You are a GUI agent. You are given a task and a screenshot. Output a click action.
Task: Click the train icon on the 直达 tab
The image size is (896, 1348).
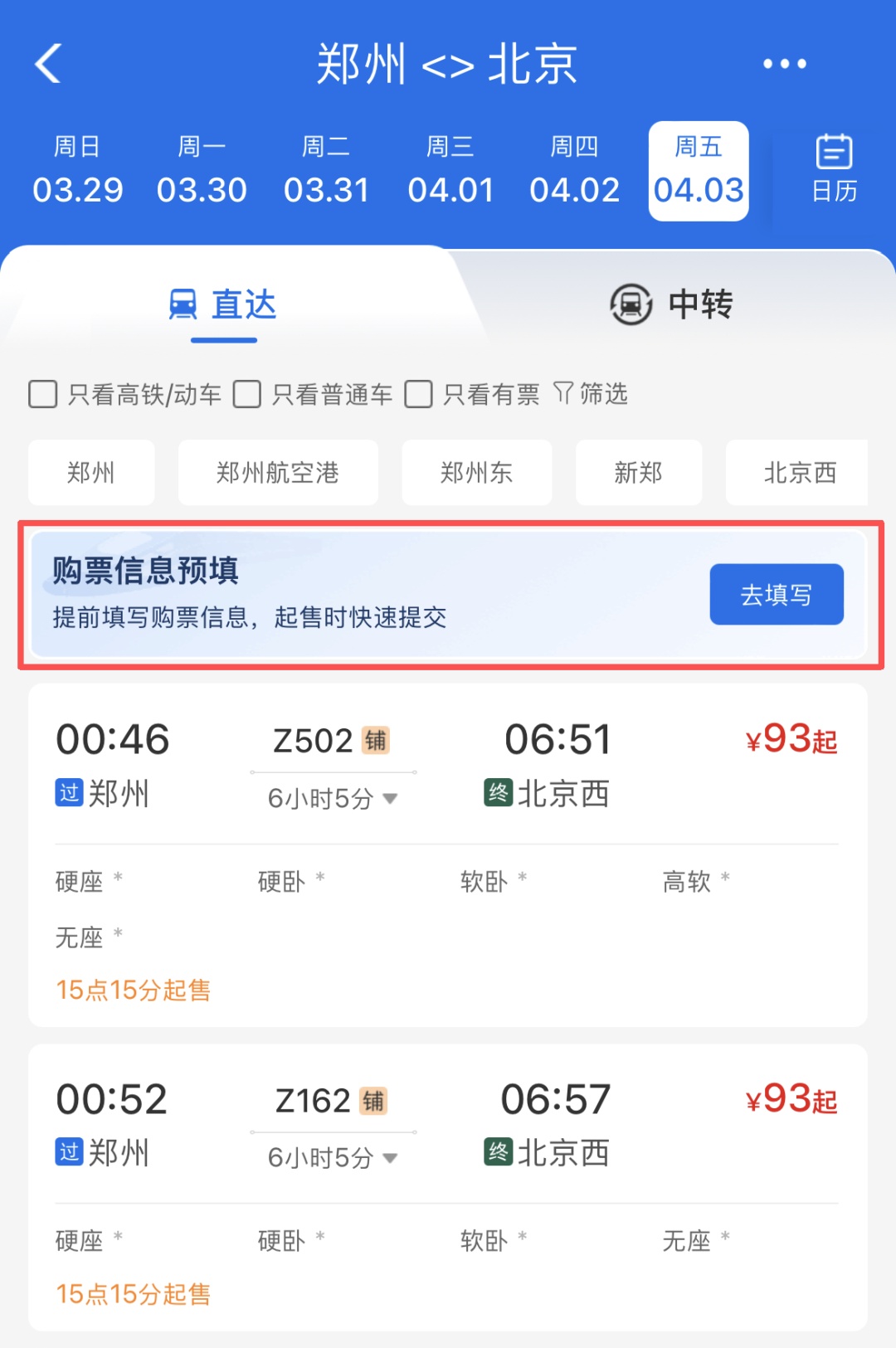point(181,304)
